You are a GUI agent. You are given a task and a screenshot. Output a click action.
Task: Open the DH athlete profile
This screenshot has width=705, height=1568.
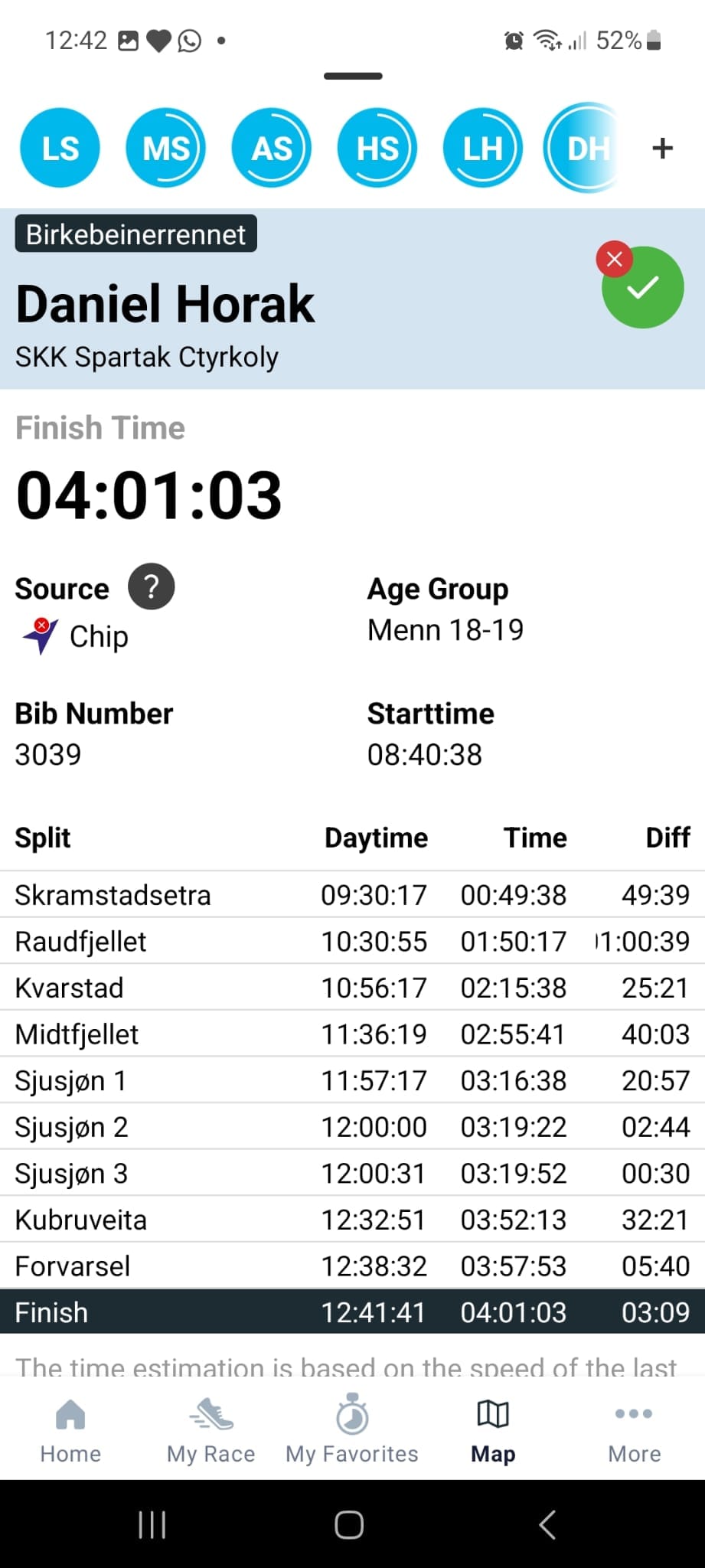[x=584, y=148]
